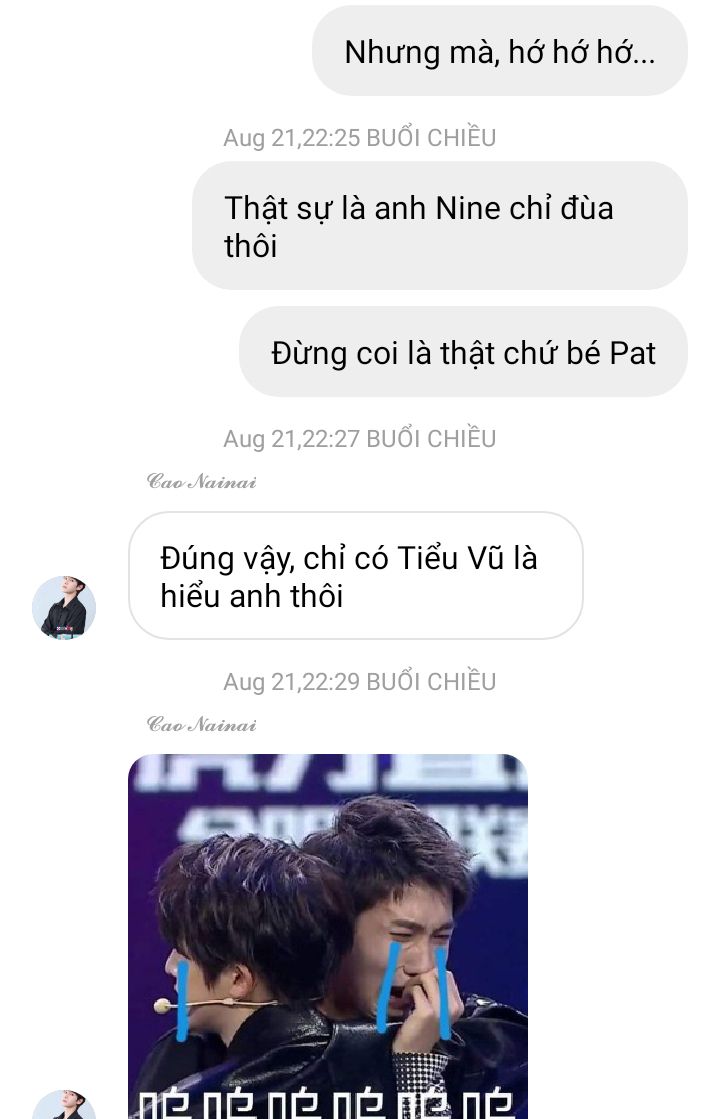Open the crying hug photo message
This screenshot has width=720, height=1119.
click(x=328, y=935)
